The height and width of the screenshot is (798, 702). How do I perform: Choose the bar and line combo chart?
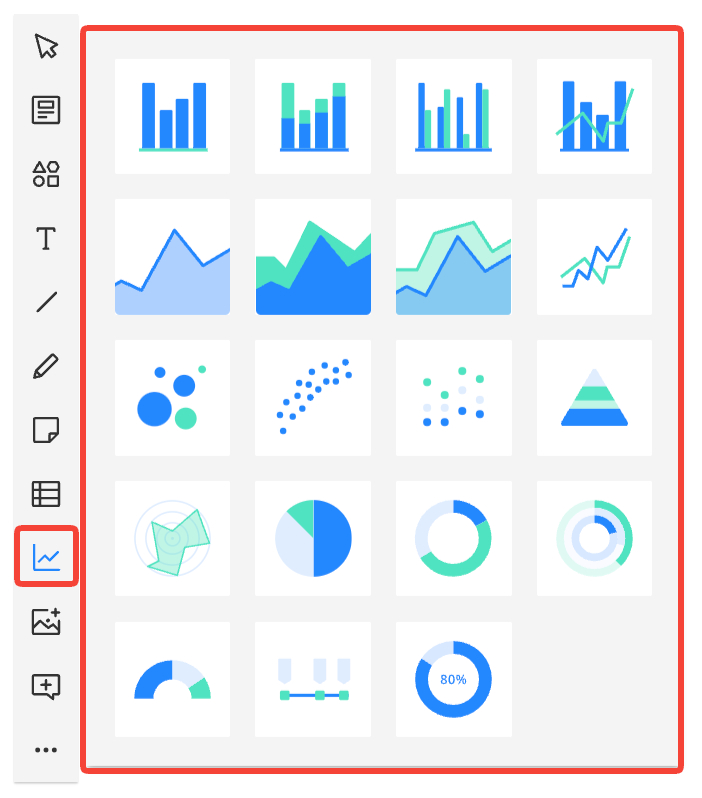[594, 116]
